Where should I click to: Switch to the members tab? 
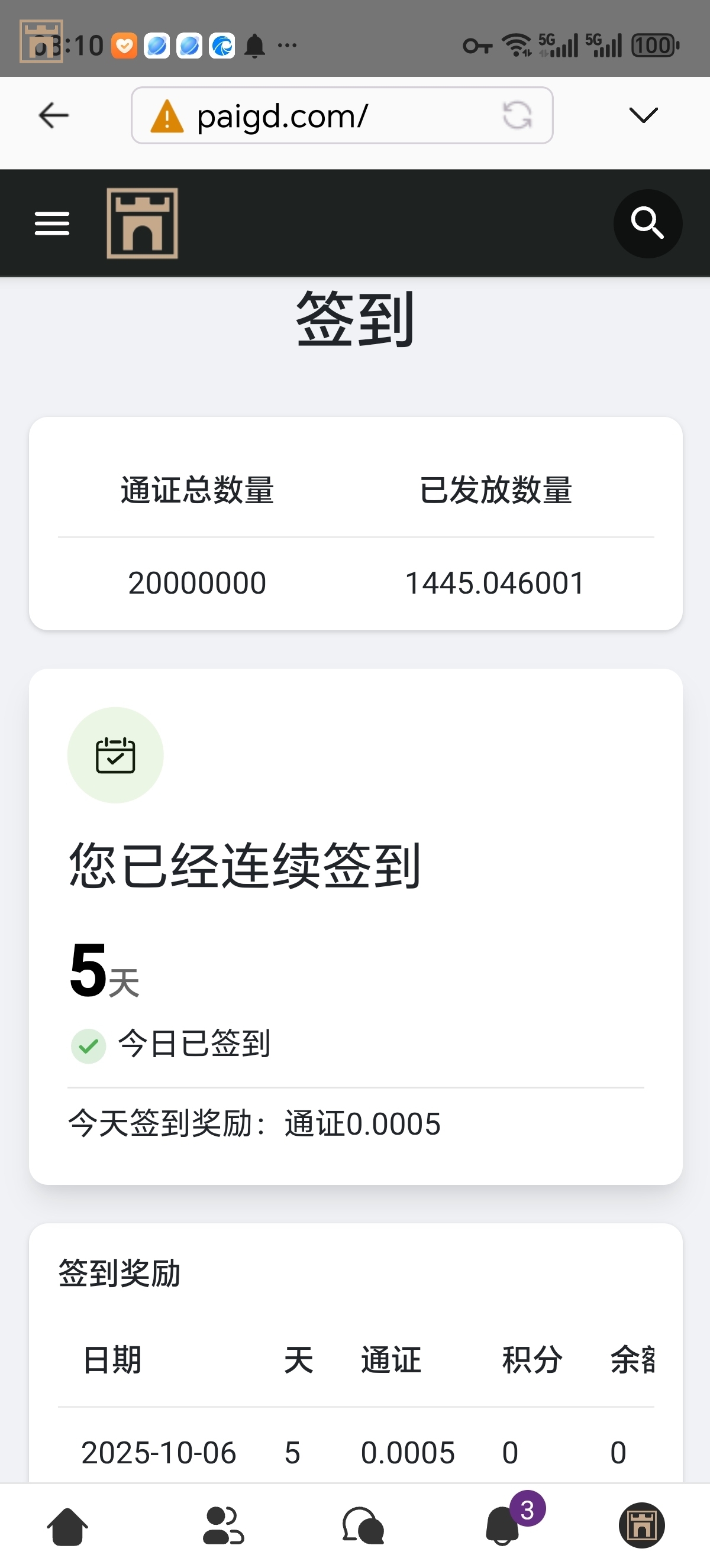pos(223,1526)
